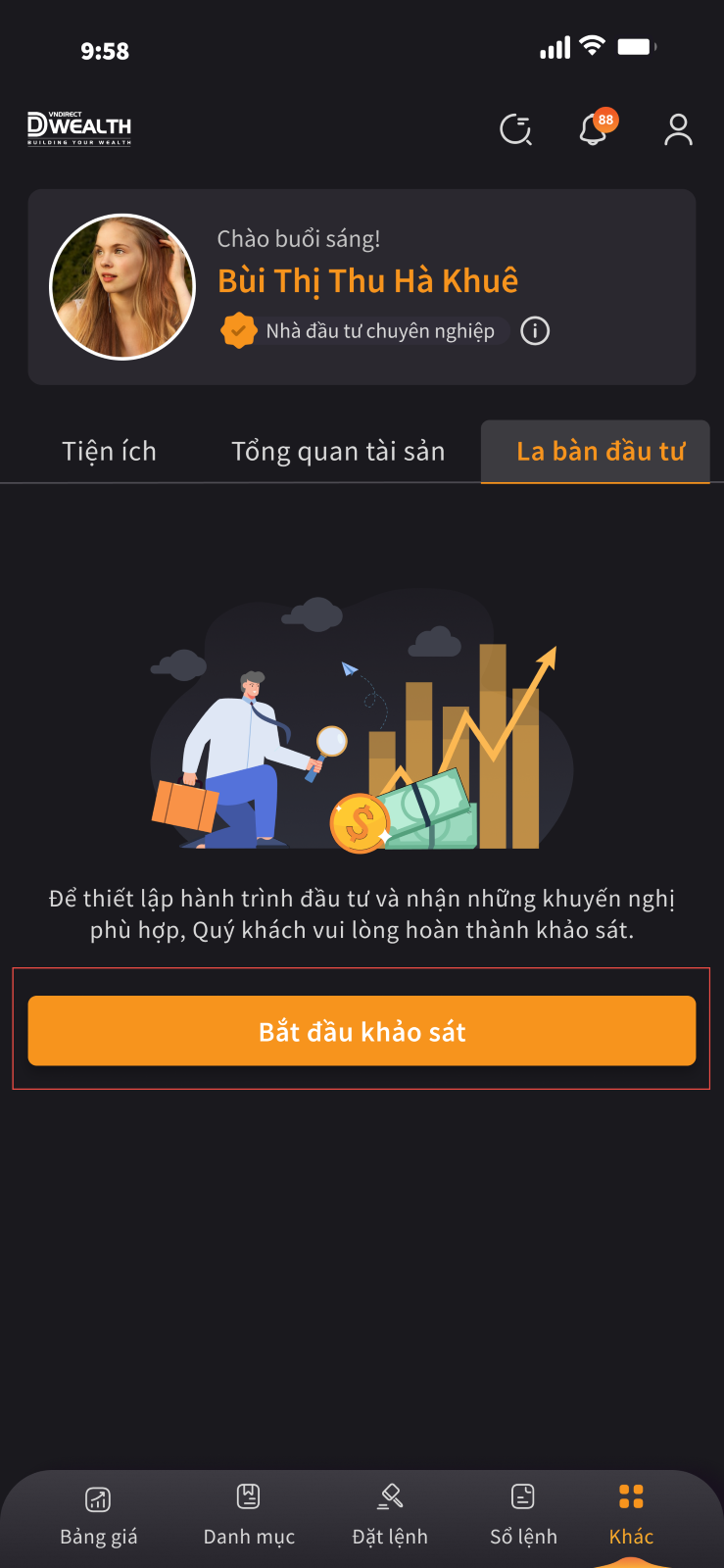724x1568 pixels.
Task: Start the survey with Bắt đầu khảo sát
Action: 362,1031
